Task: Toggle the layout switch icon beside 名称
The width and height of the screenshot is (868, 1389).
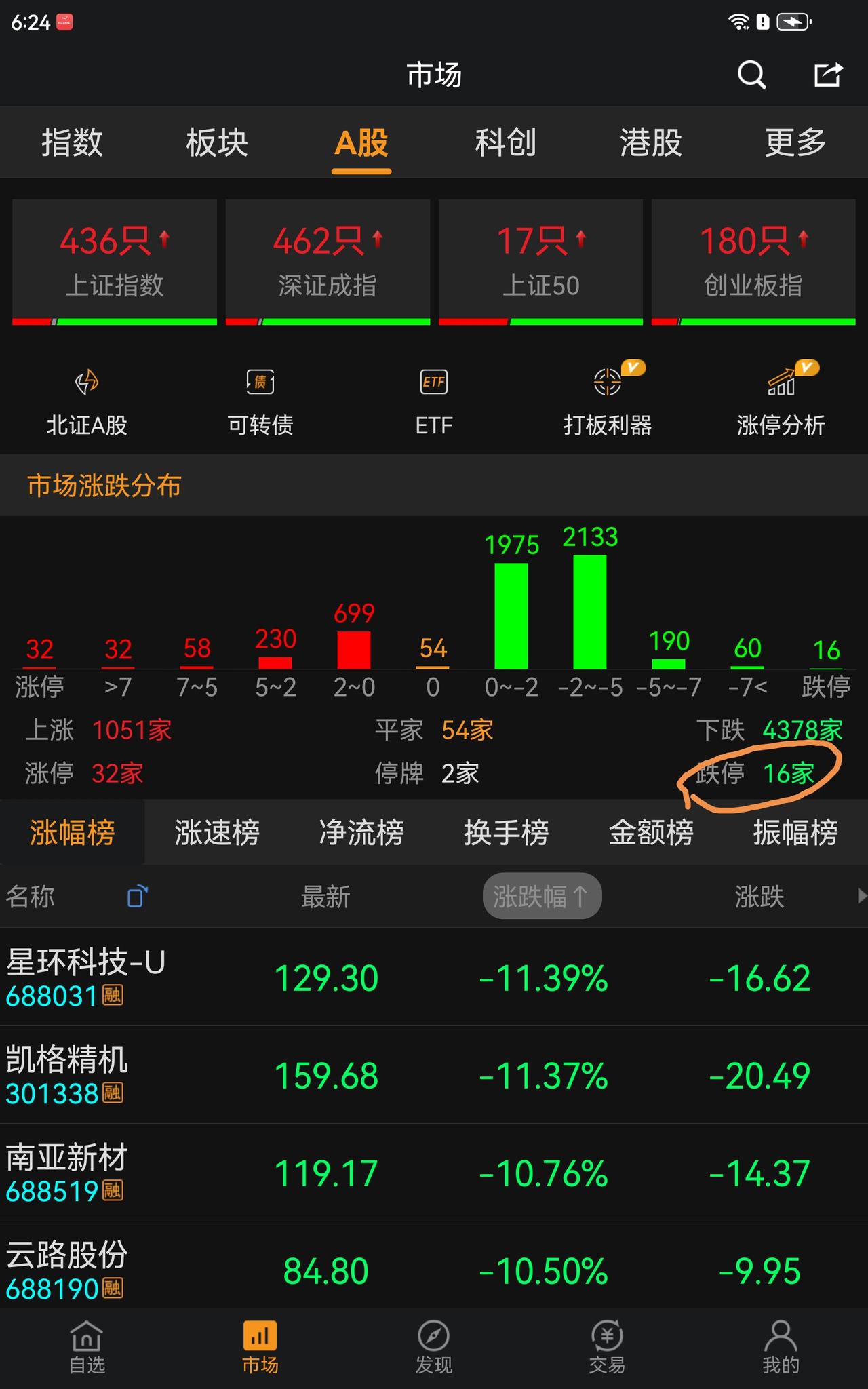Action: 137,895
